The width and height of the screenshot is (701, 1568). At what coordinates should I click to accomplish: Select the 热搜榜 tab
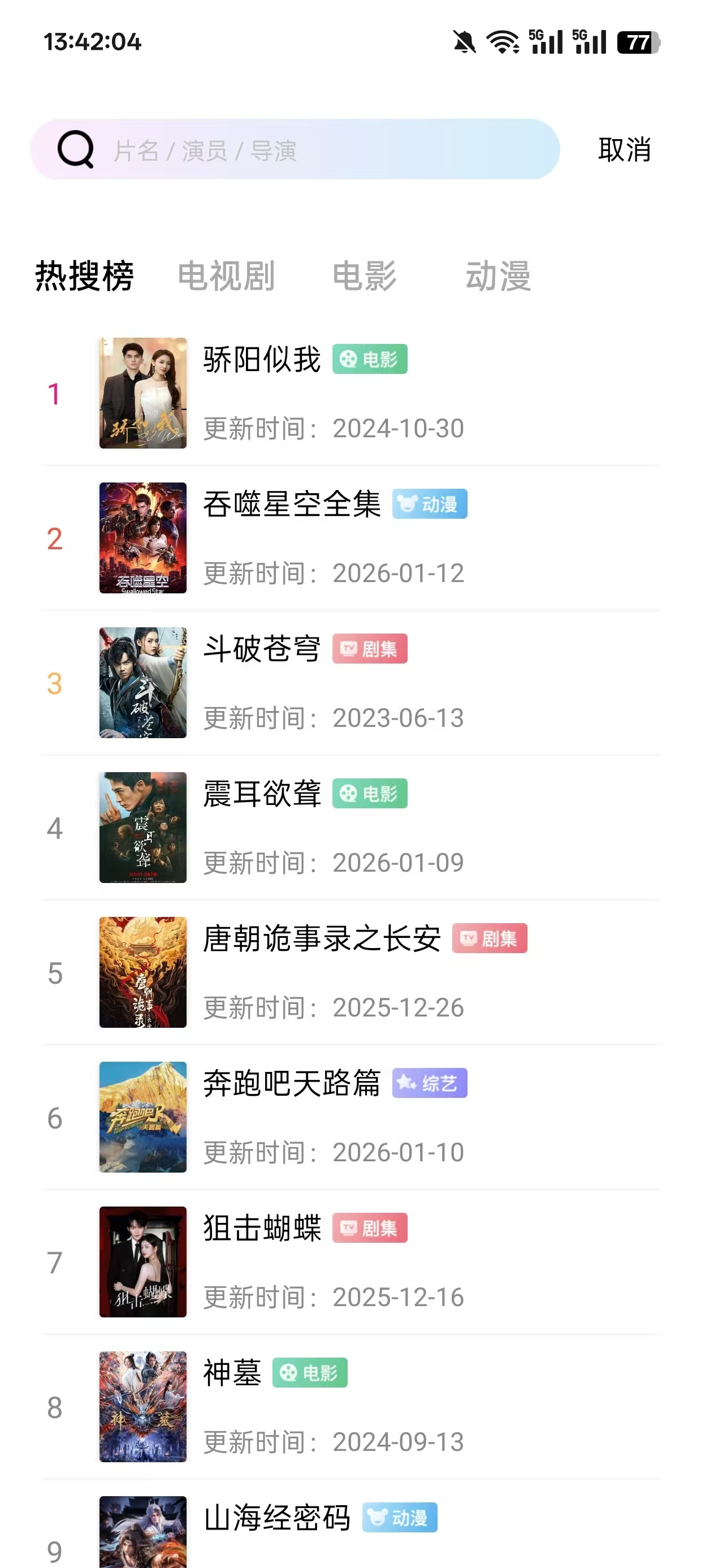coord(86,275)
